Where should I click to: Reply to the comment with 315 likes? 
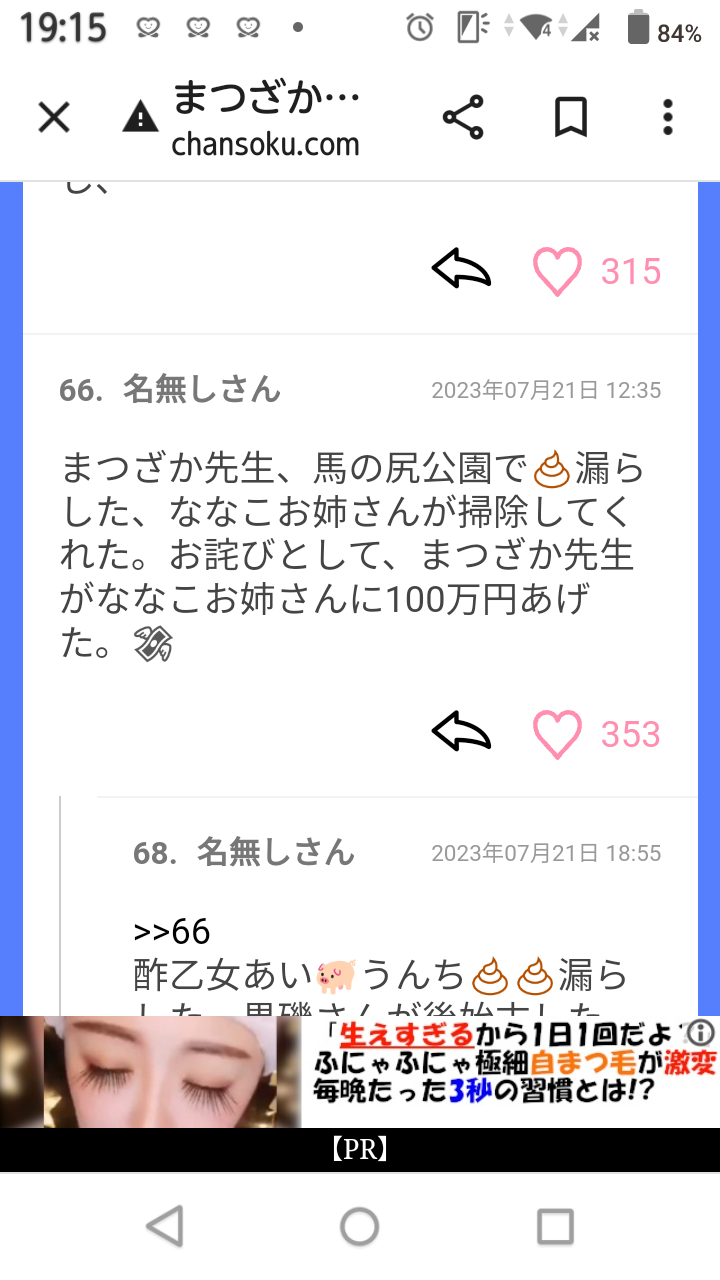point(461,270)
